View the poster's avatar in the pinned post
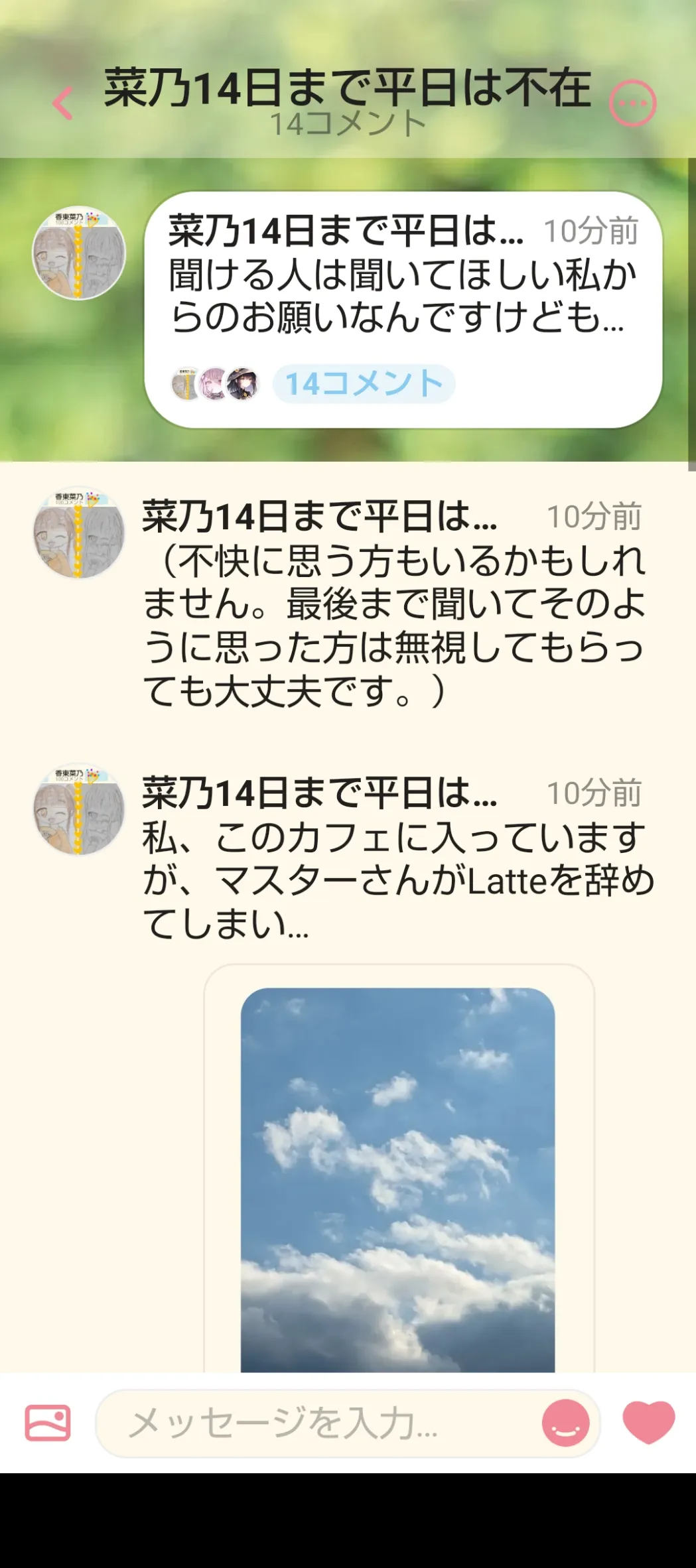Screen dimensions: 696x1568 point(79,253)
